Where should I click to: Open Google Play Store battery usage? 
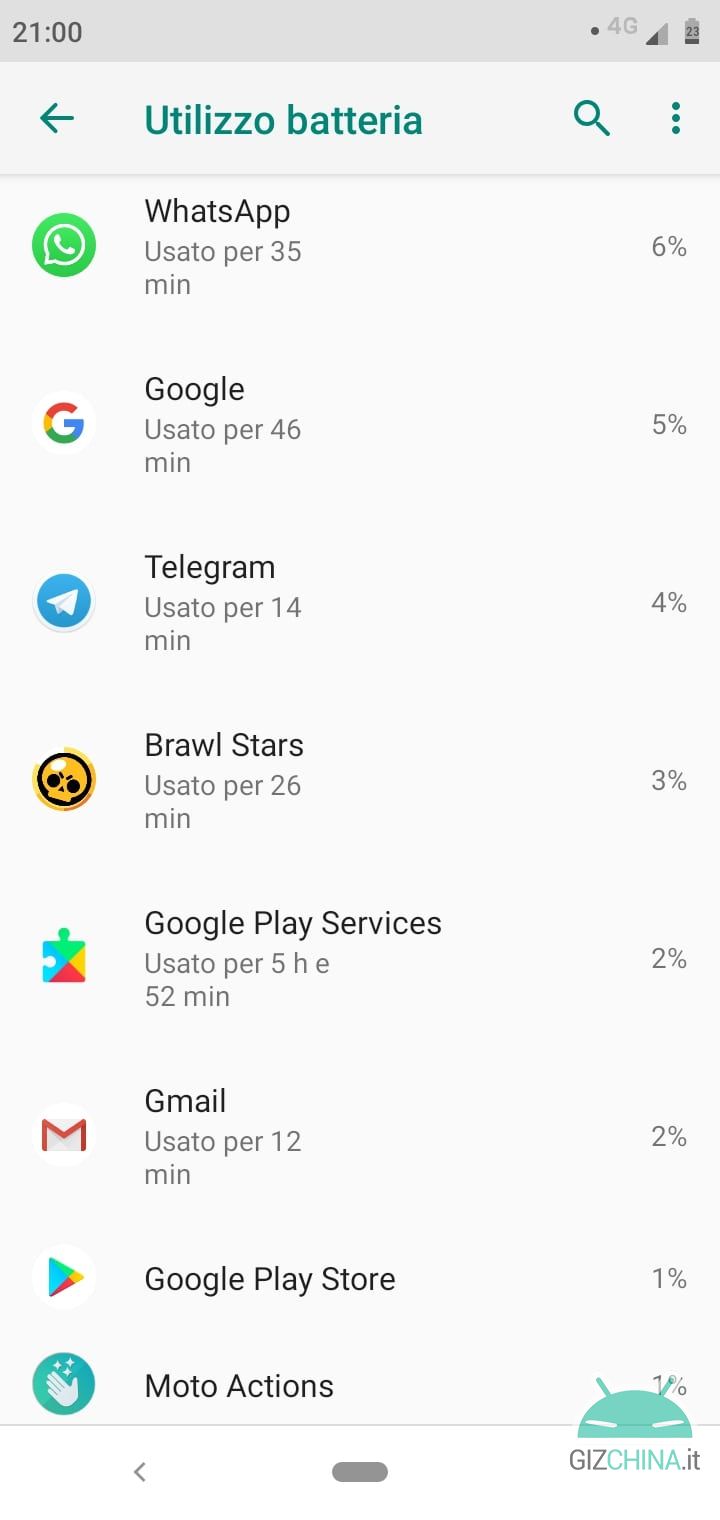point(360,1278)
